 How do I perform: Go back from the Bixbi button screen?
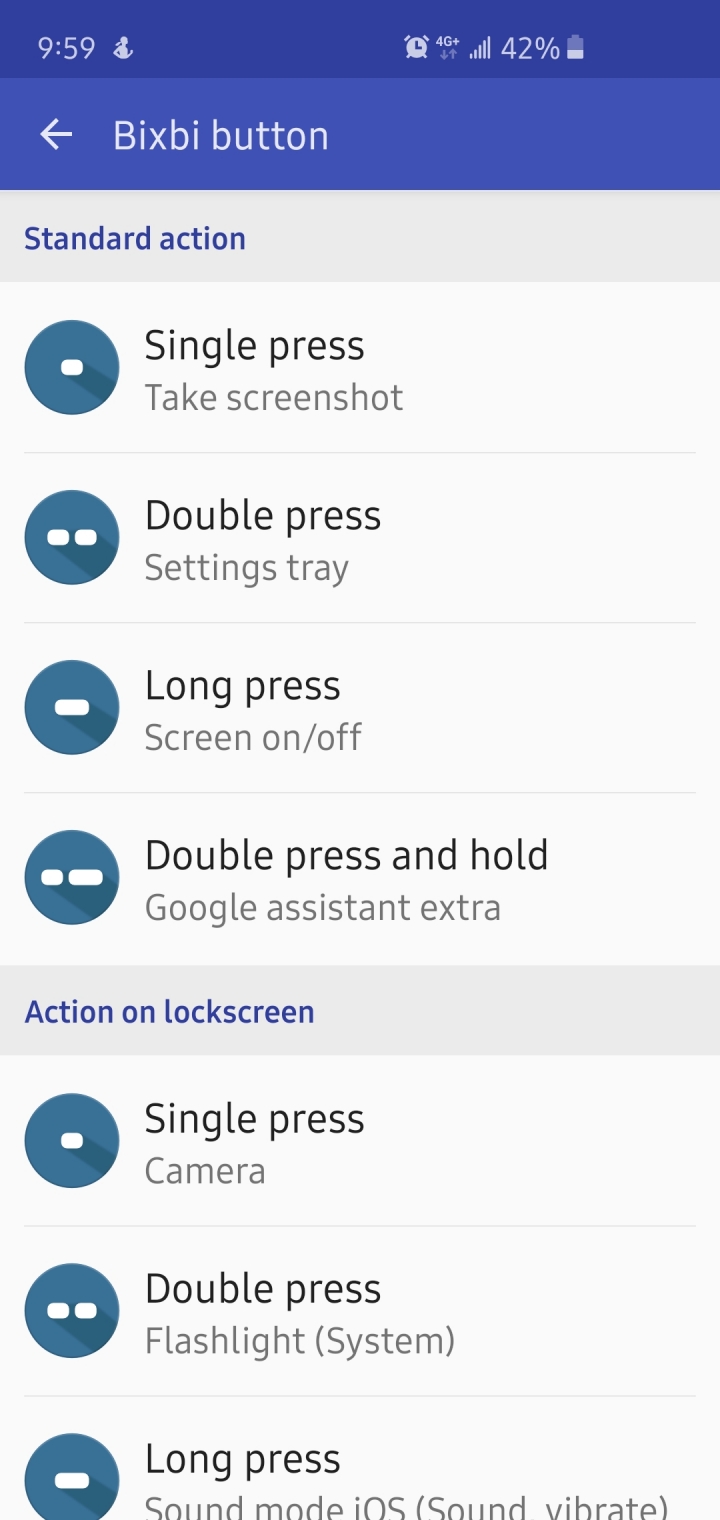click(x=56, y=135)
